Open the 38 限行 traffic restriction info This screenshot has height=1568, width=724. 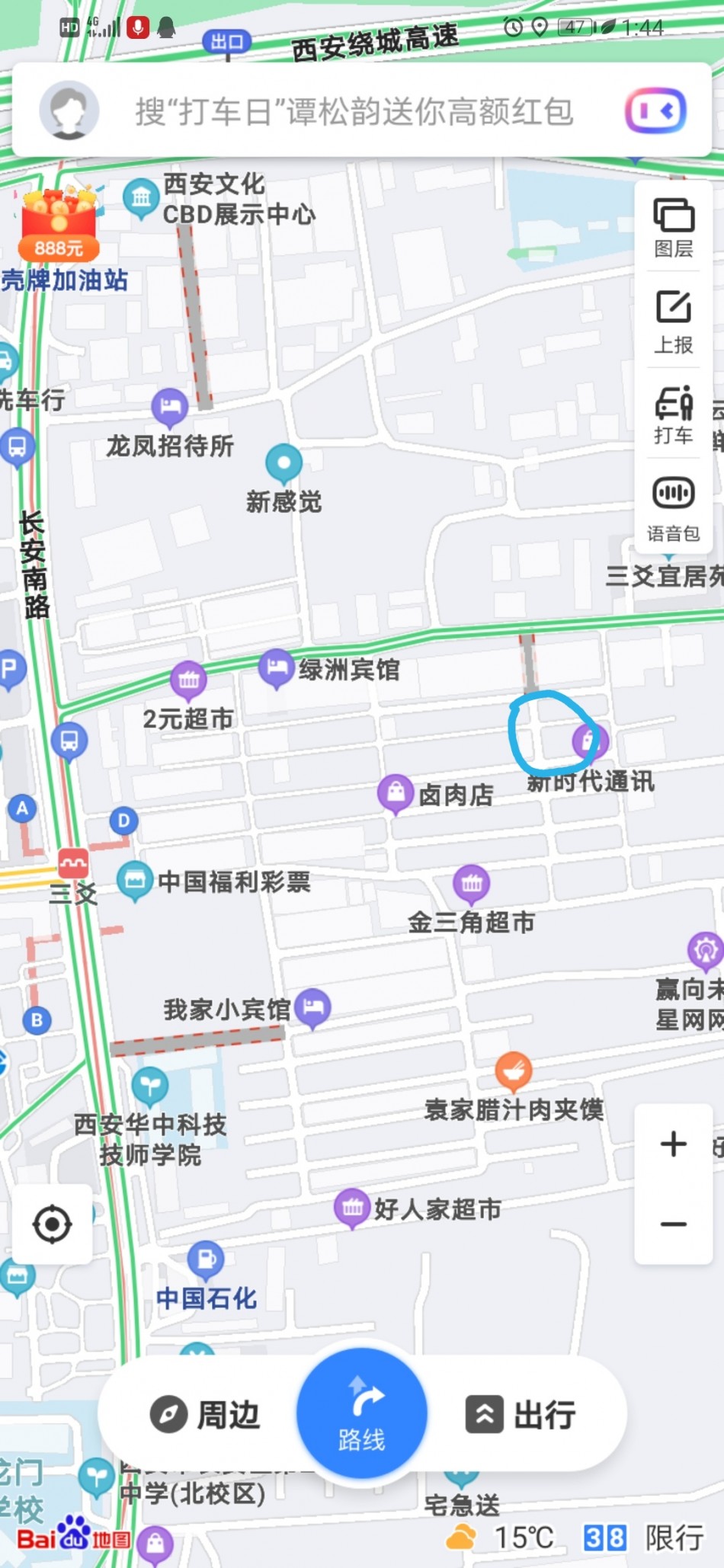(644, 1538)
